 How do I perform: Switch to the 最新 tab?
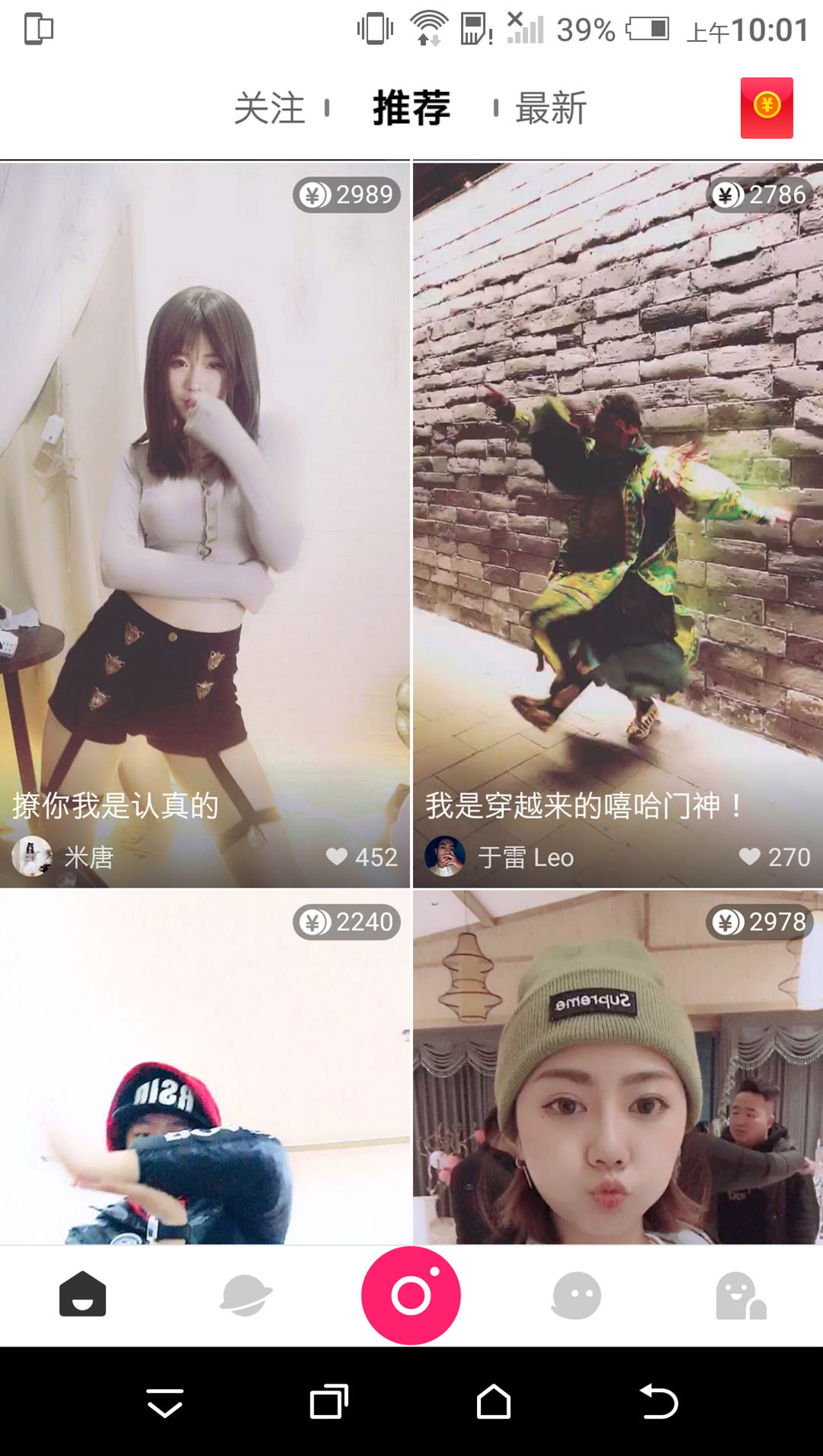(551, 108)
